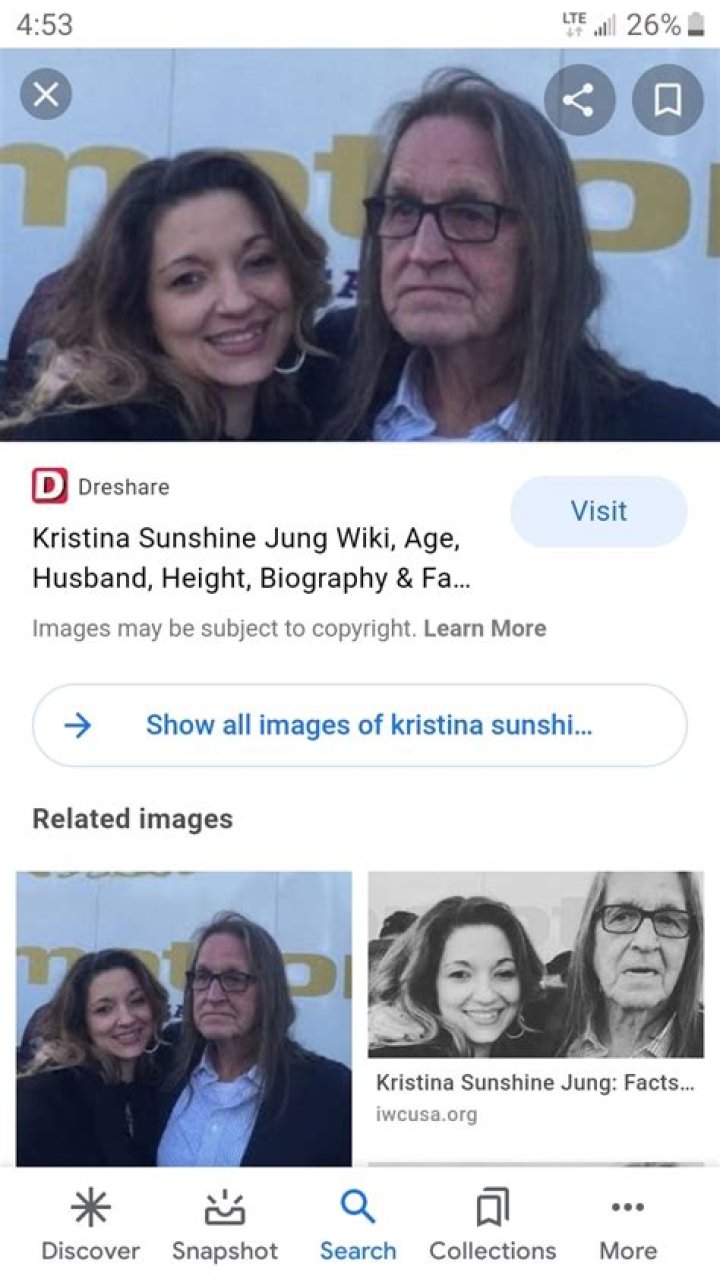Screen dimensions: 720x1279
Task: Share this image
Action: pyautogui.click(x=579, y=99)
